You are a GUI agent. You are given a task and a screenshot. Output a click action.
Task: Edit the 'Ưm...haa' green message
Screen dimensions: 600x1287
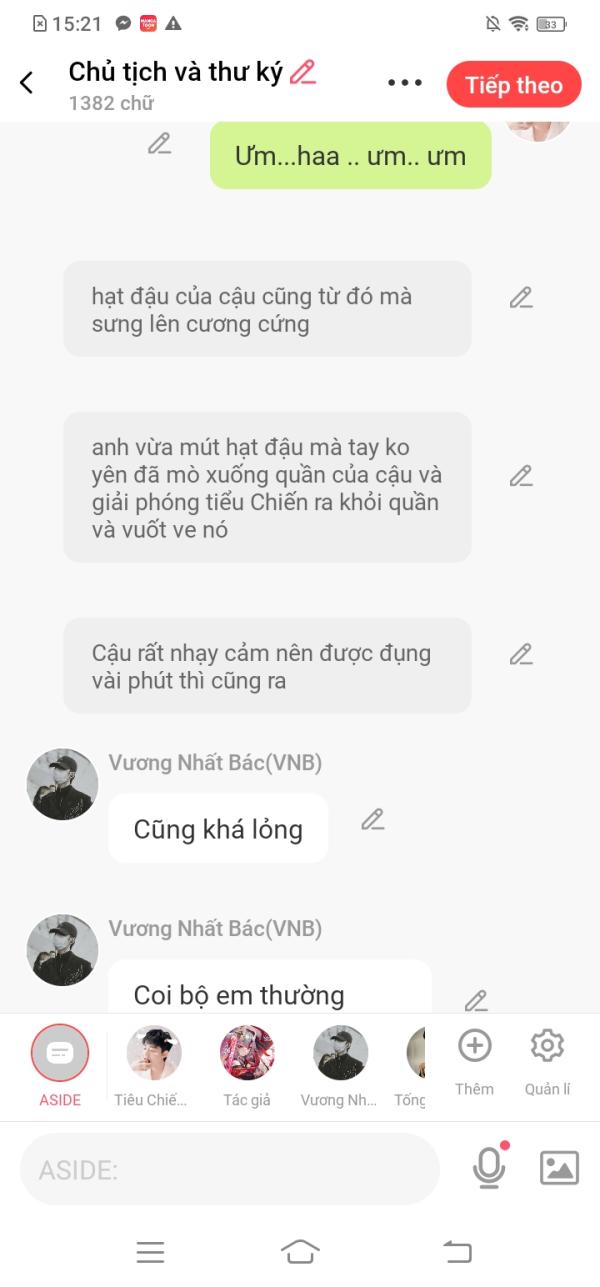[x=159, y=144]
